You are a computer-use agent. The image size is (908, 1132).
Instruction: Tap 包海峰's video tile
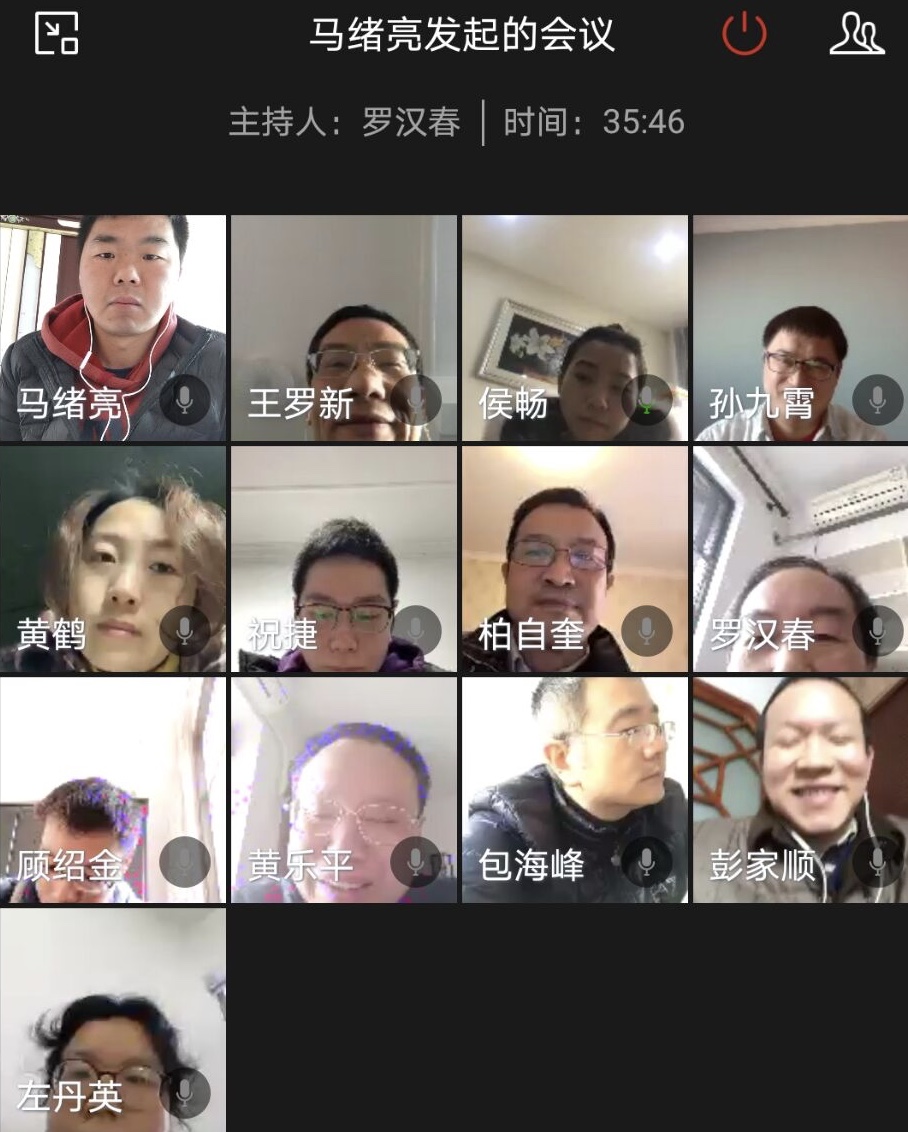tap(575, 790)
